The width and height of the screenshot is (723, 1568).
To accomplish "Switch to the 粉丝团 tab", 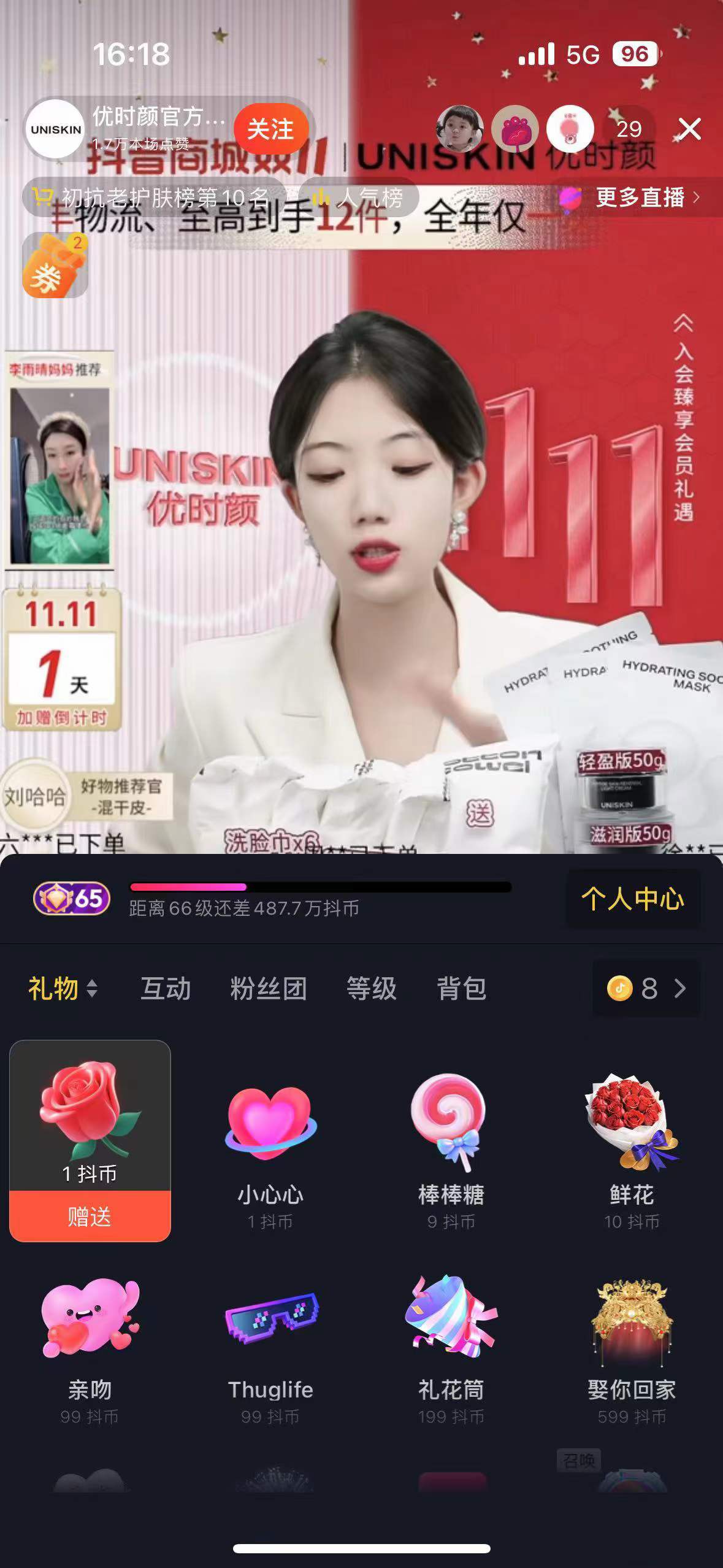I will (x=268, y=988).
